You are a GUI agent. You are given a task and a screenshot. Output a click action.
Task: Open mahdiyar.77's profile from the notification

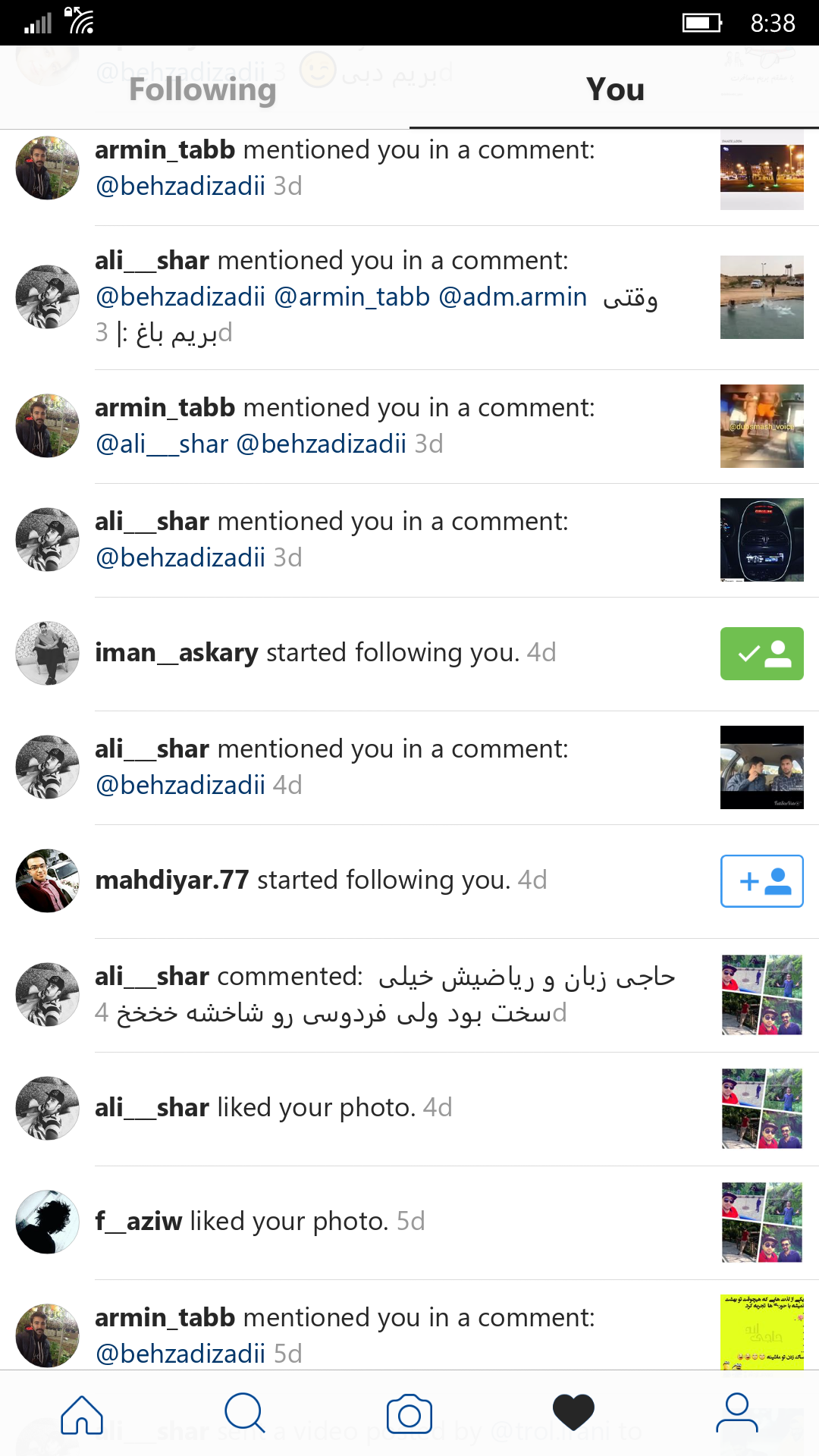(x=172, y=880)
